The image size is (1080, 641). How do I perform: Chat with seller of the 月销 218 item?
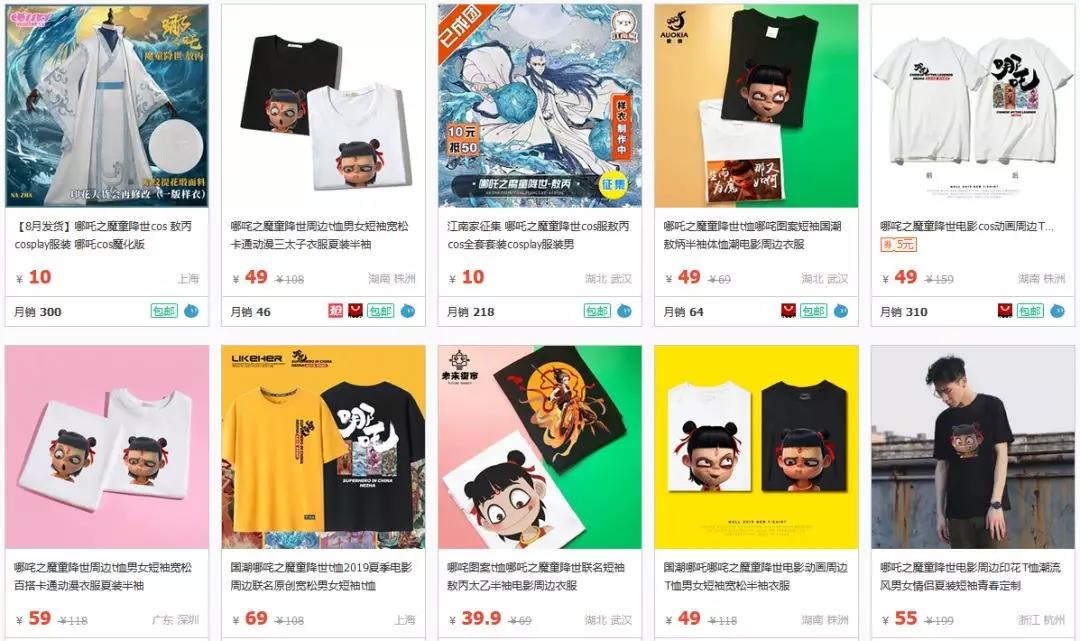(x=624, y=311)
